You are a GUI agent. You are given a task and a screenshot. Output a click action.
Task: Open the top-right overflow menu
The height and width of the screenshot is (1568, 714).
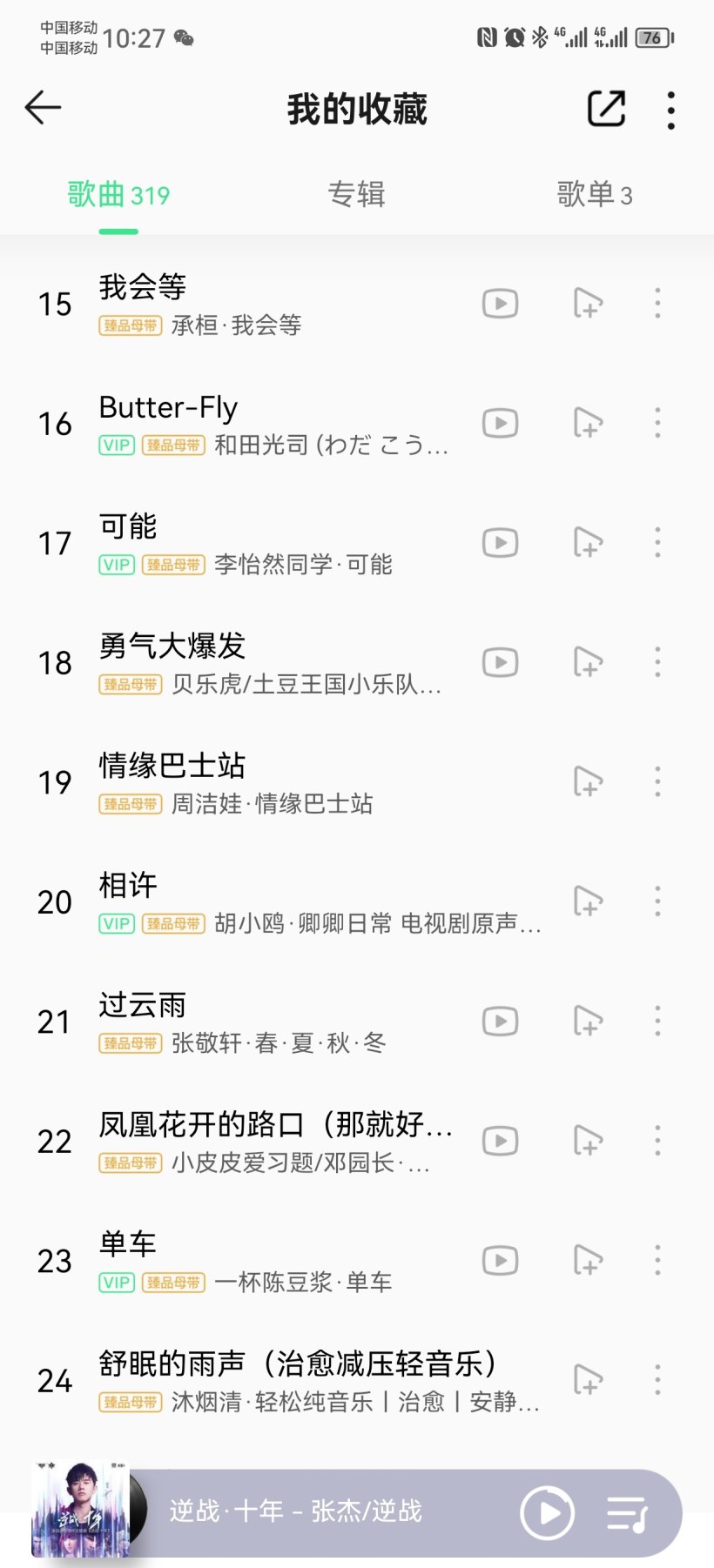click(670, 110)
